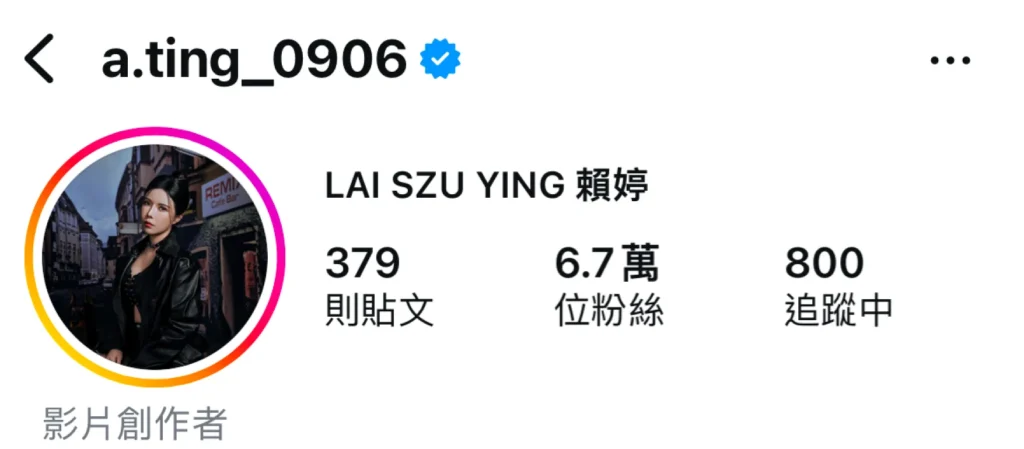Open the 800 following list
Screen dimensions: 1024x449
pos(838,286)
